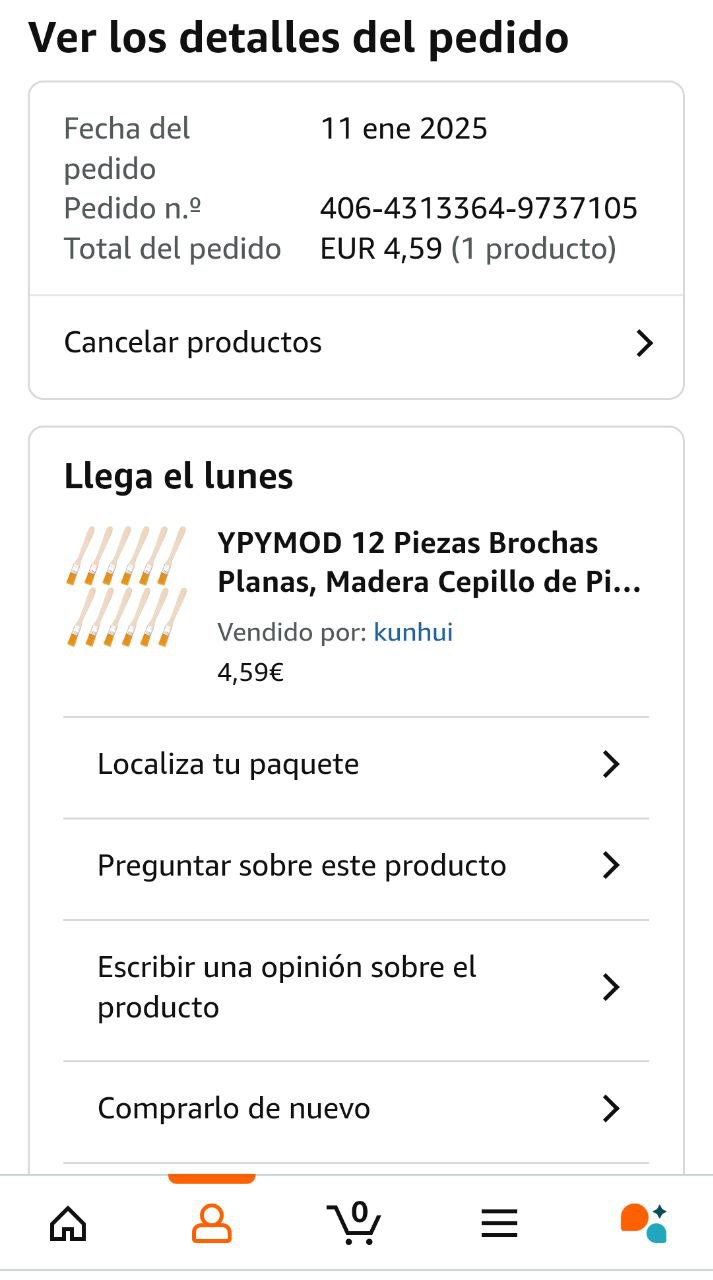
Task: Open the shopping cart
Action: point(354,1222)
